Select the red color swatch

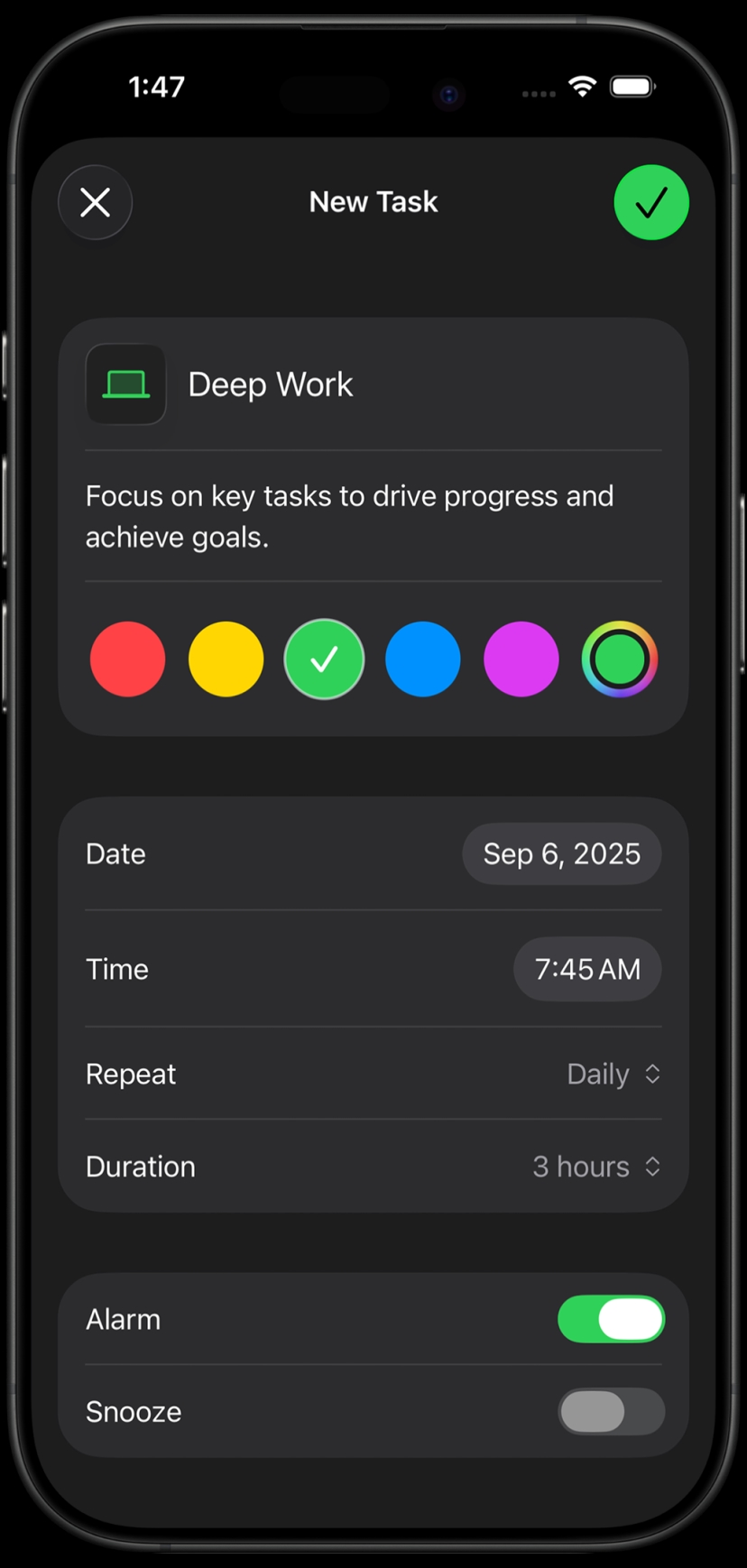128,659
